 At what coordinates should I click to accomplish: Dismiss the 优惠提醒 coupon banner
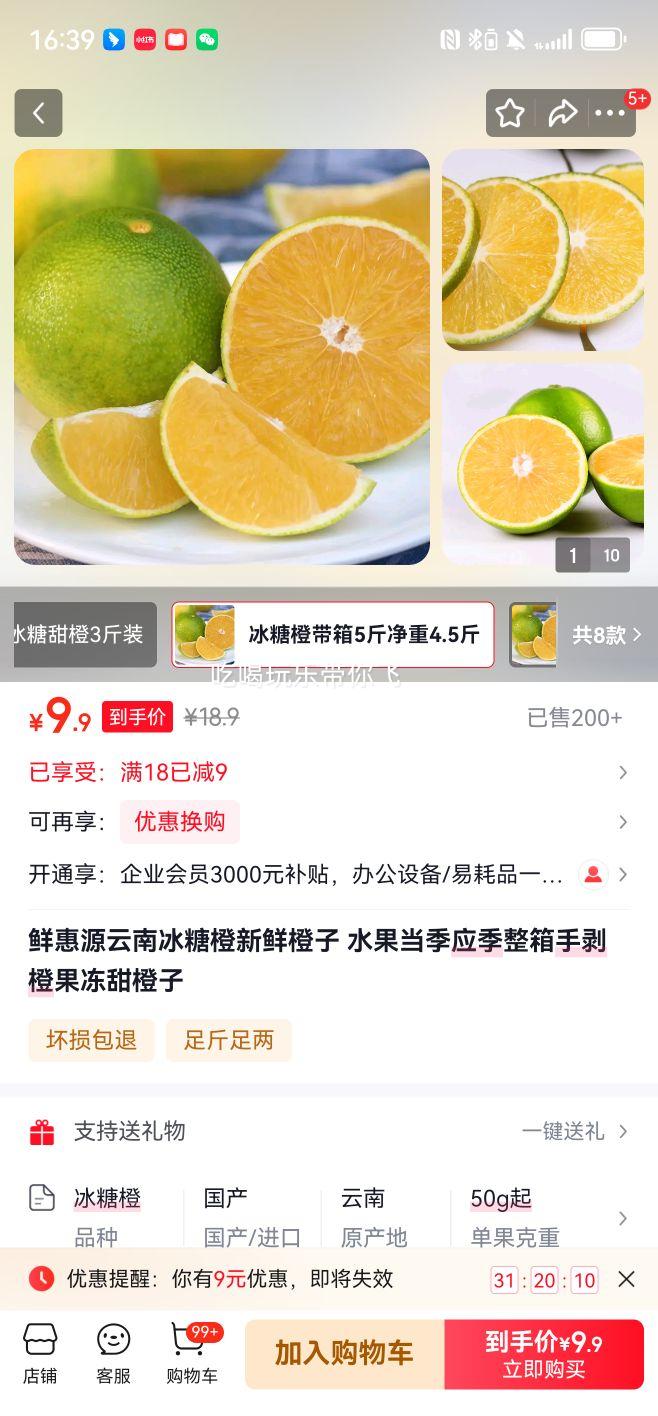(626, 1279)
